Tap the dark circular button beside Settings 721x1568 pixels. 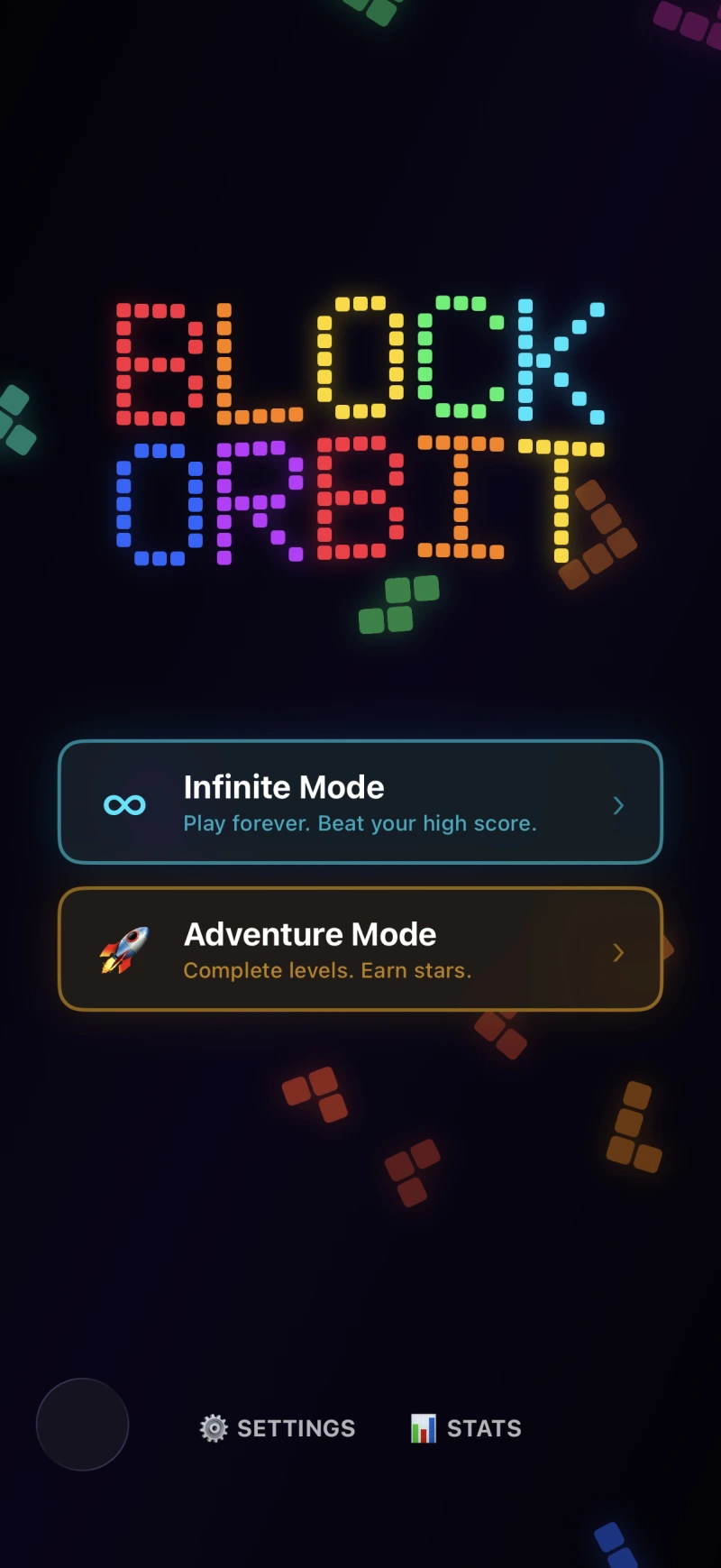tap(82, 1425)
